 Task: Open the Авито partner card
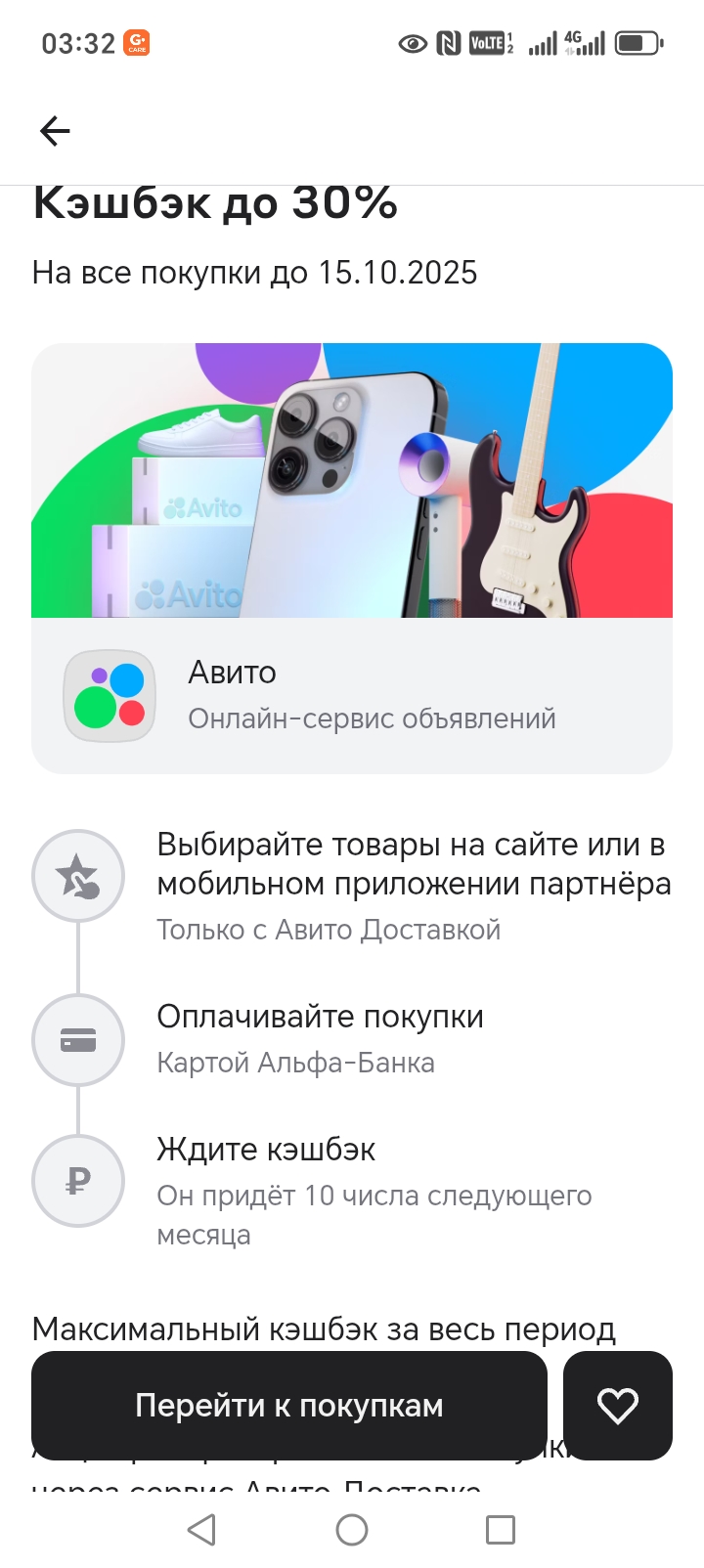pos(352,696)
